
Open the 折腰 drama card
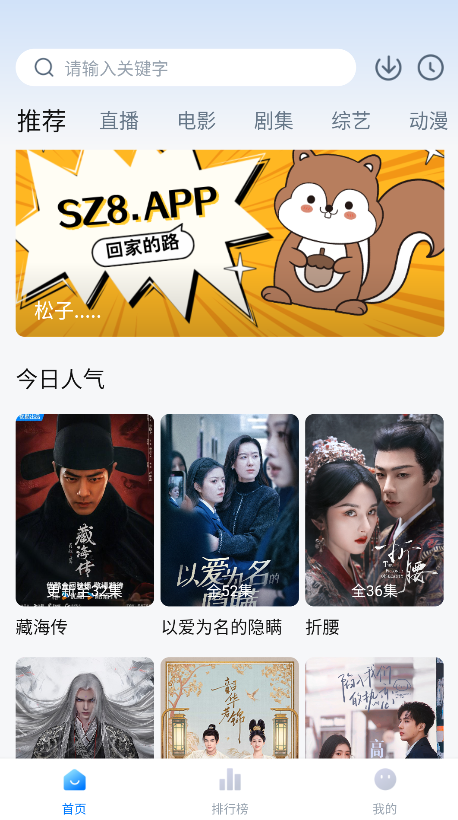374,510
